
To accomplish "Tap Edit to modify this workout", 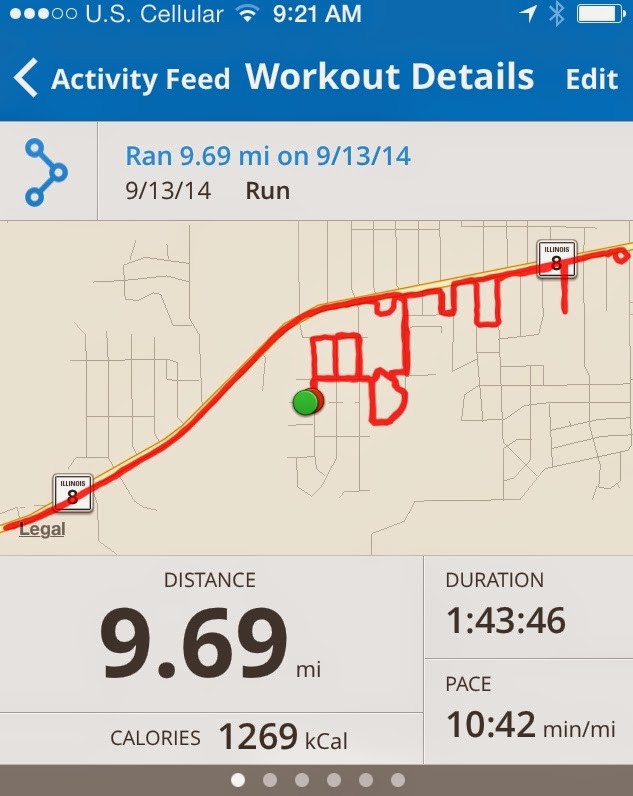I will point(591,79).
